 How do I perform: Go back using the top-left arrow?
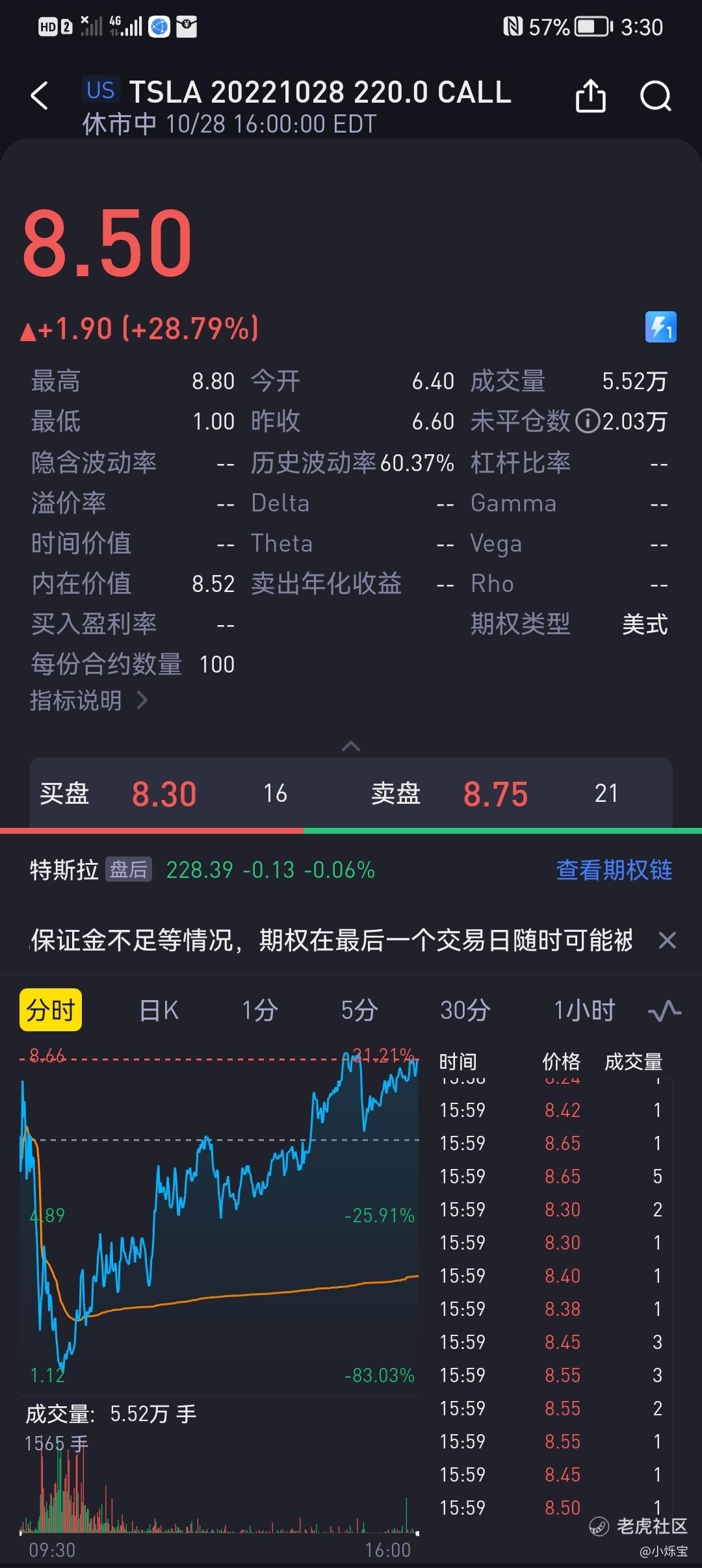click(x=40, y=96)
